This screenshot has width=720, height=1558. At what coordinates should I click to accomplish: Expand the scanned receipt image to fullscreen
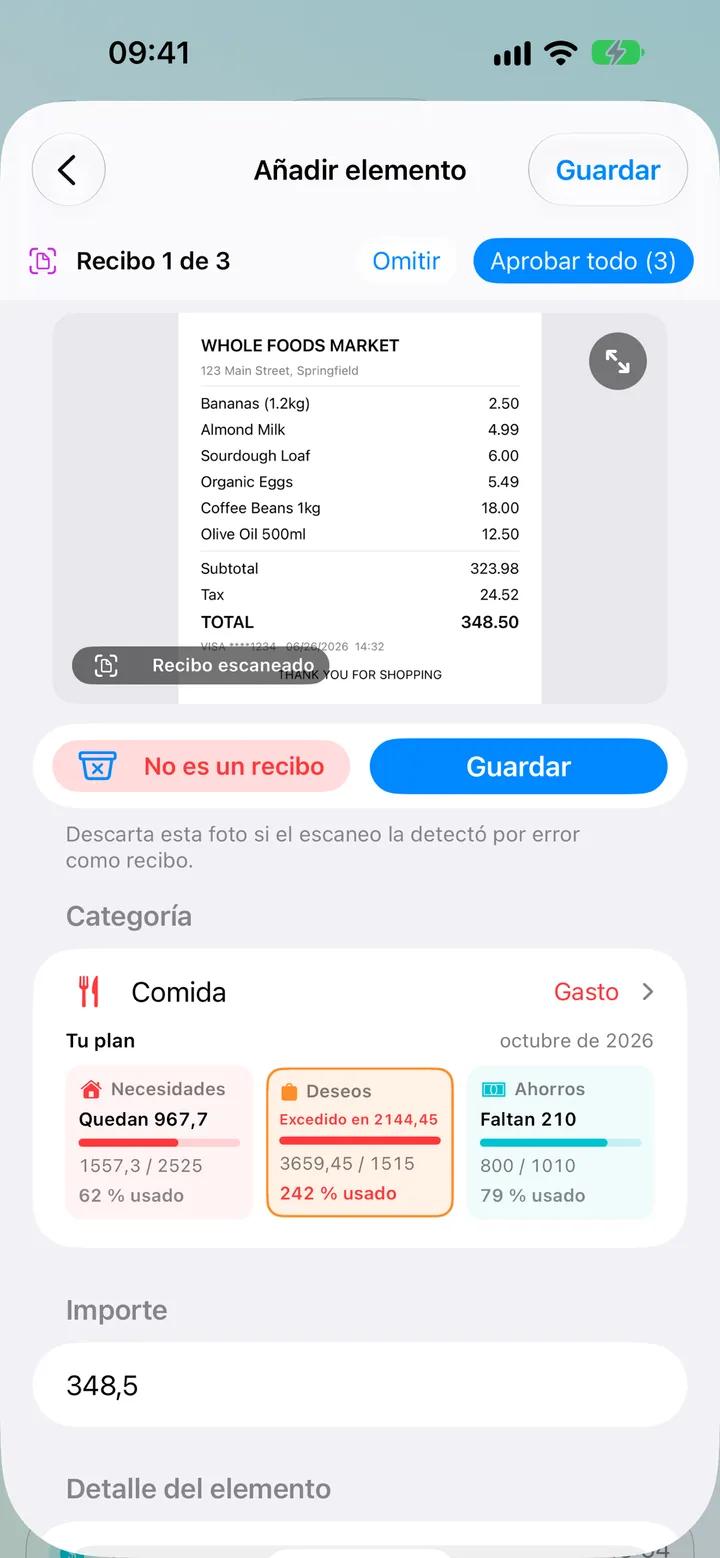pyautogui.click(x=618, y=361)
